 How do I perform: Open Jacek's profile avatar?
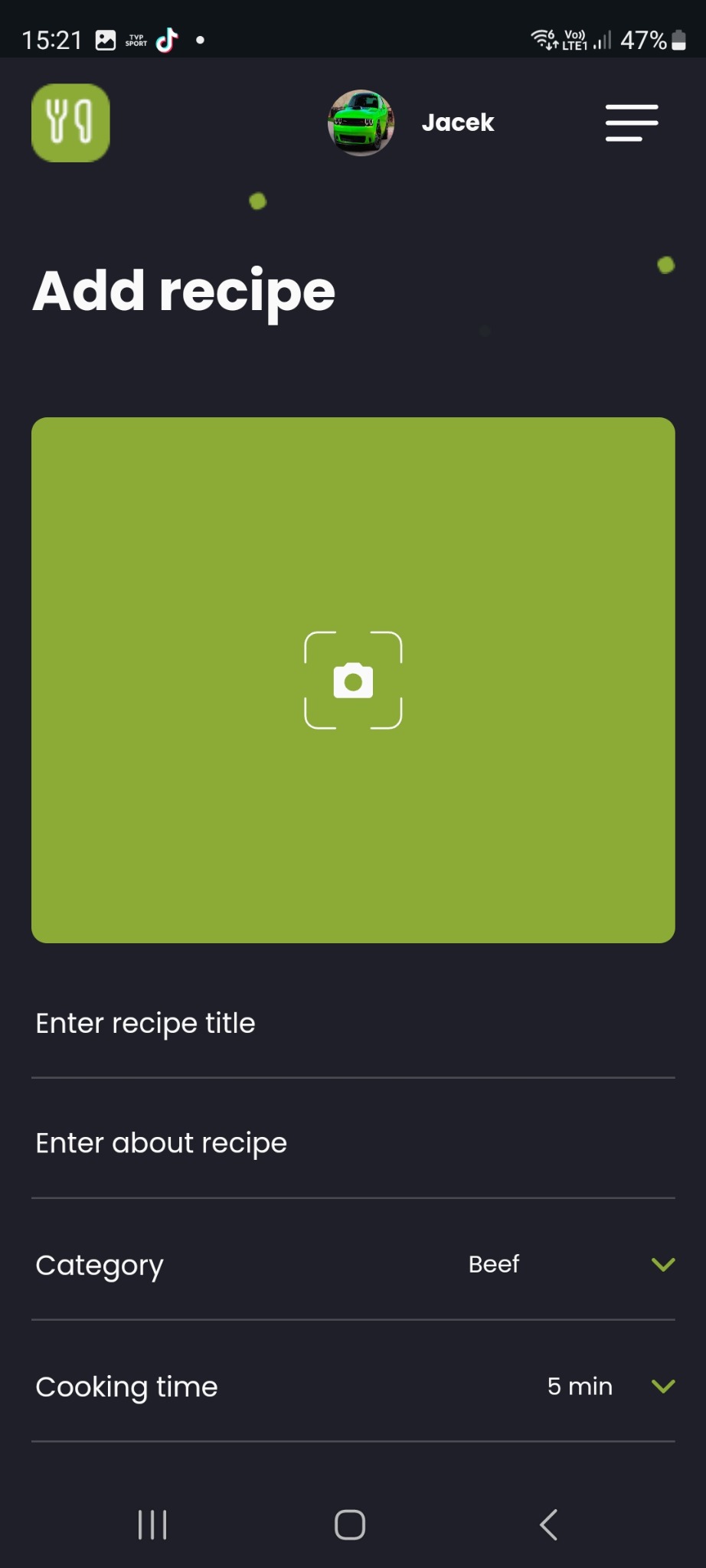tap(361, 122)
